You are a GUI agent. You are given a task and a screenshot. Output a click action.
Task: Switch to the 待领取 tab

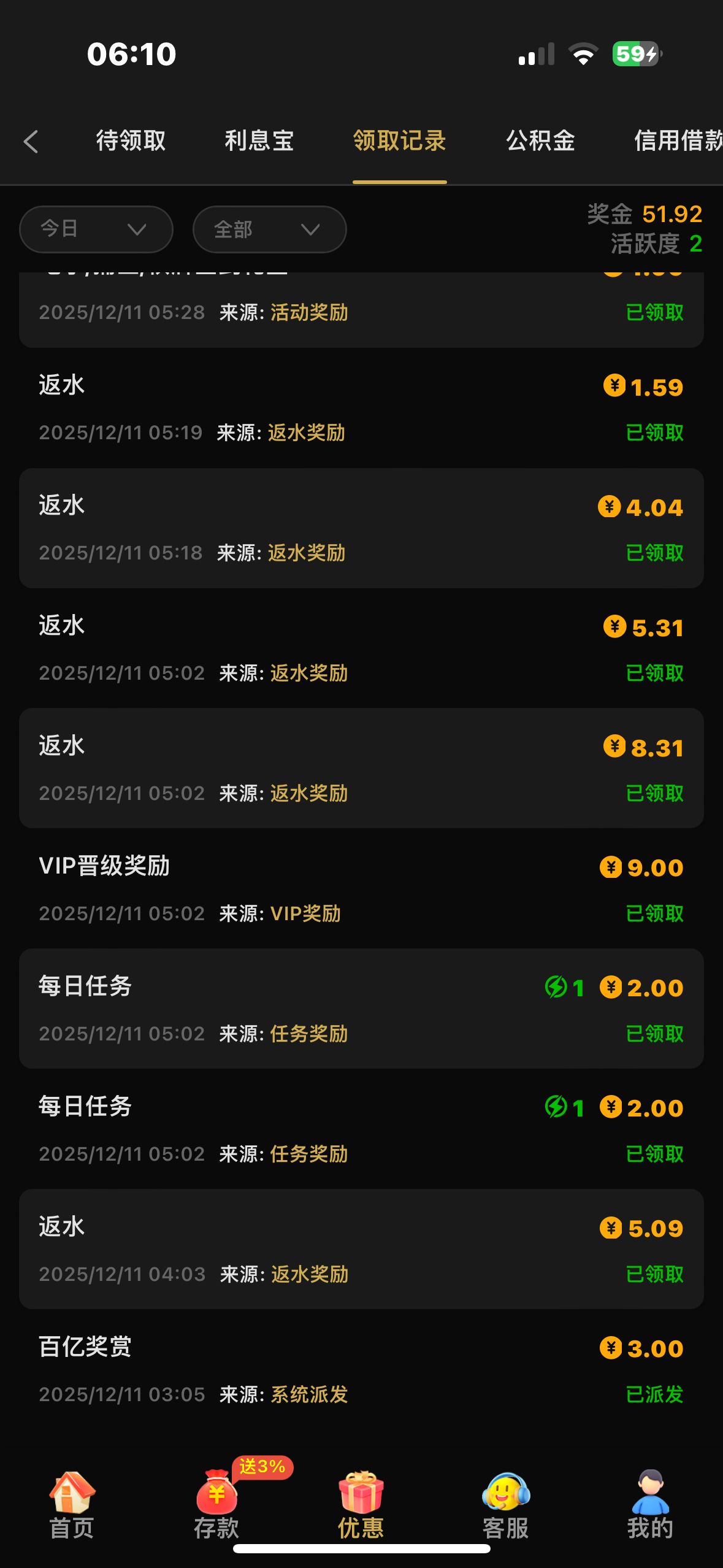[x=131, y=141]
